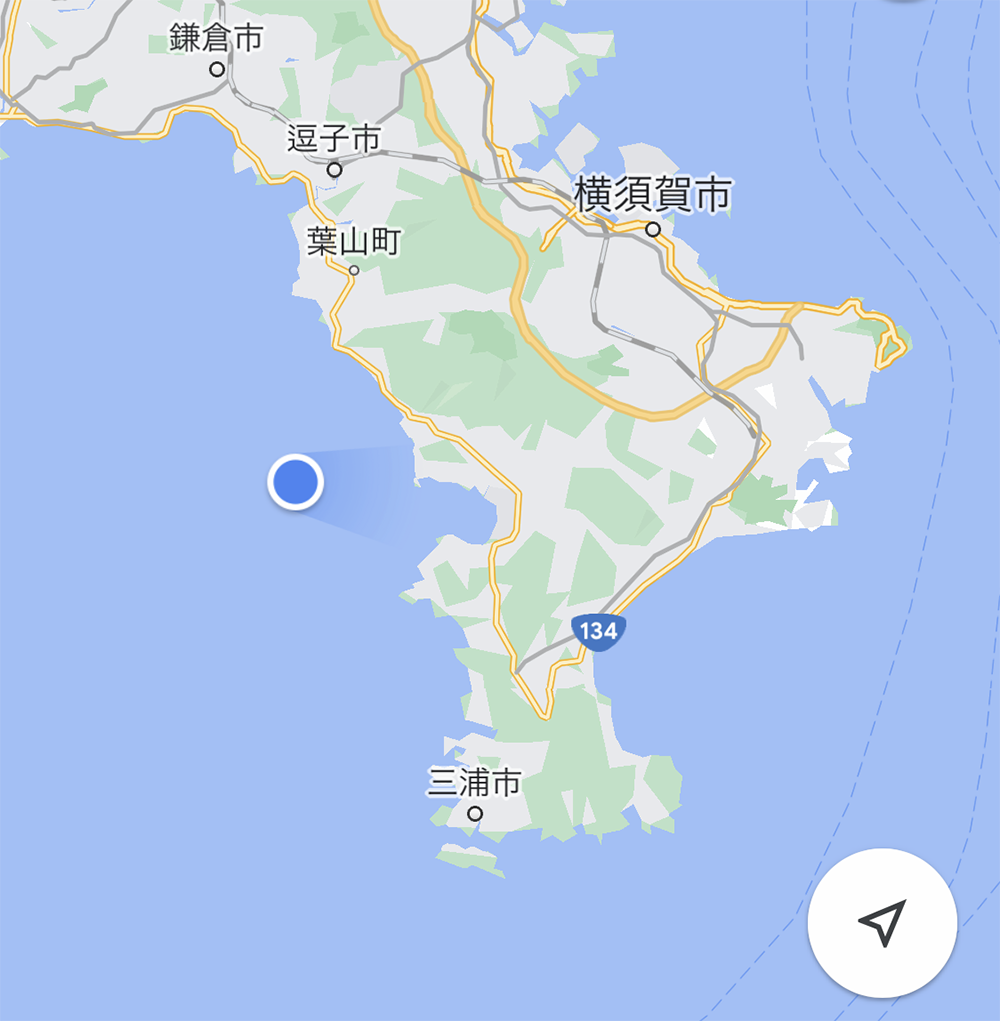
Task: Tap the marker dot below 逗子市
Action: 334,170
